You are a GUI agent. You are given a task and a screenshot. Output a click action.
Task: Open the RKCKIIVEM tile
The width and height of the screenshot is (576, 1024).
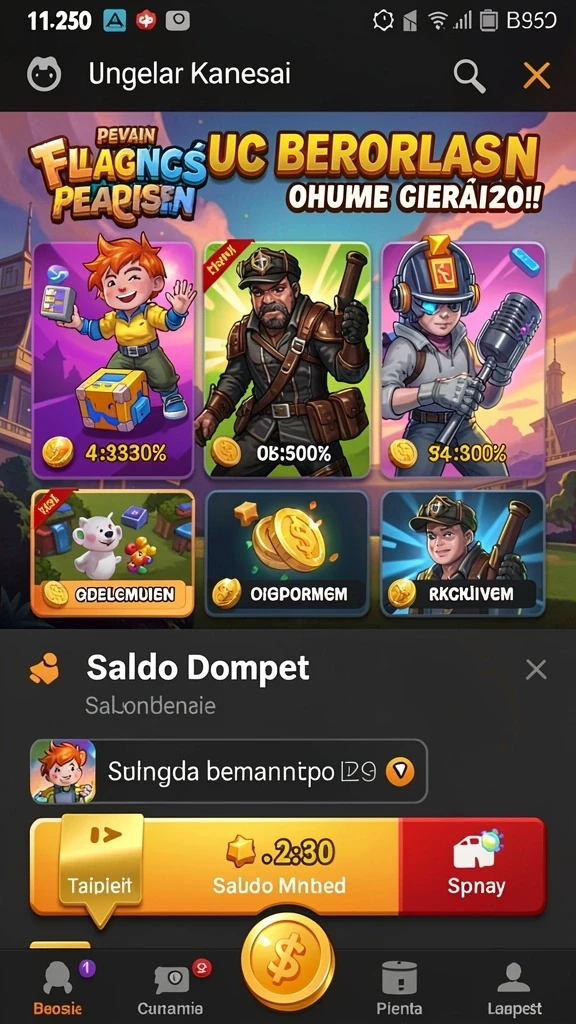click(462, 553)
